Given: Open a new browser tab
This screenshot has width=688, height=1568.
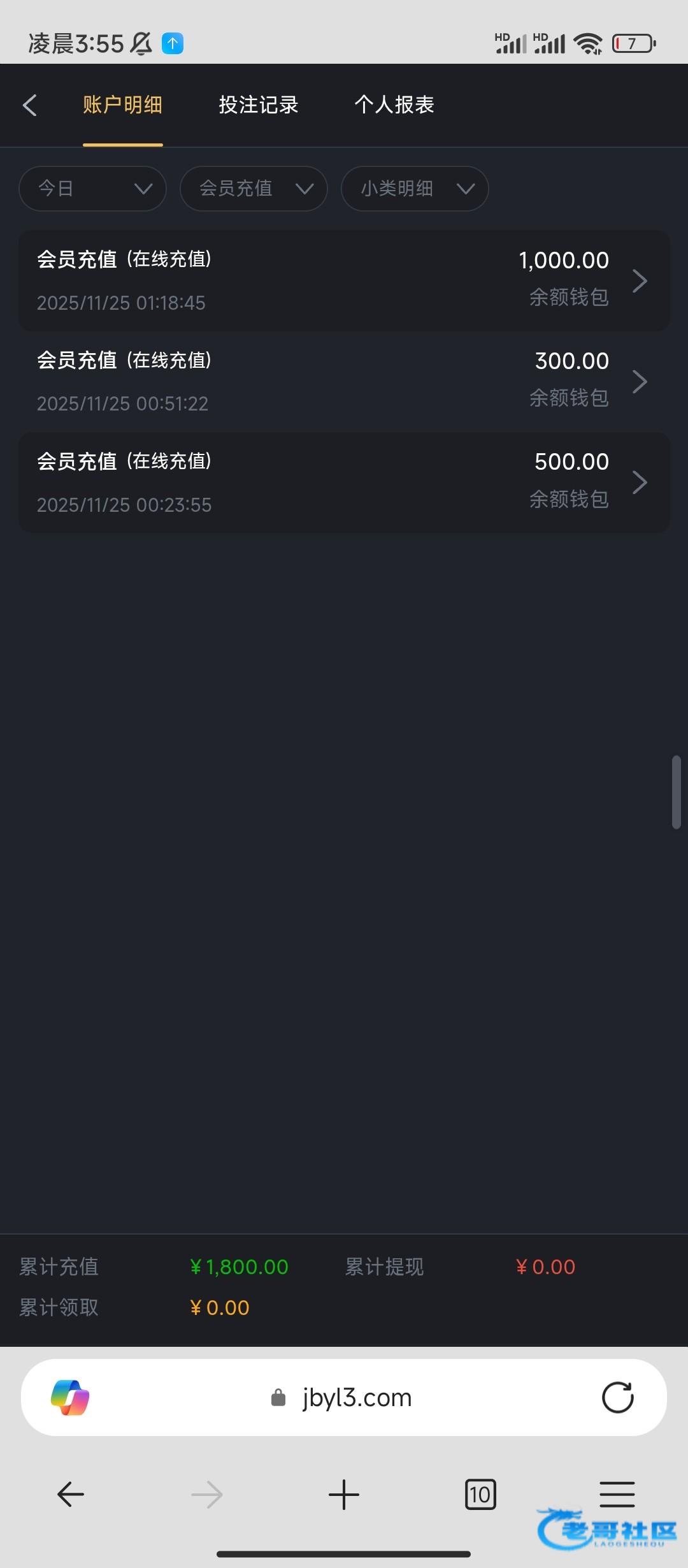Looking at the screenshot, I should pos(344,1494).
